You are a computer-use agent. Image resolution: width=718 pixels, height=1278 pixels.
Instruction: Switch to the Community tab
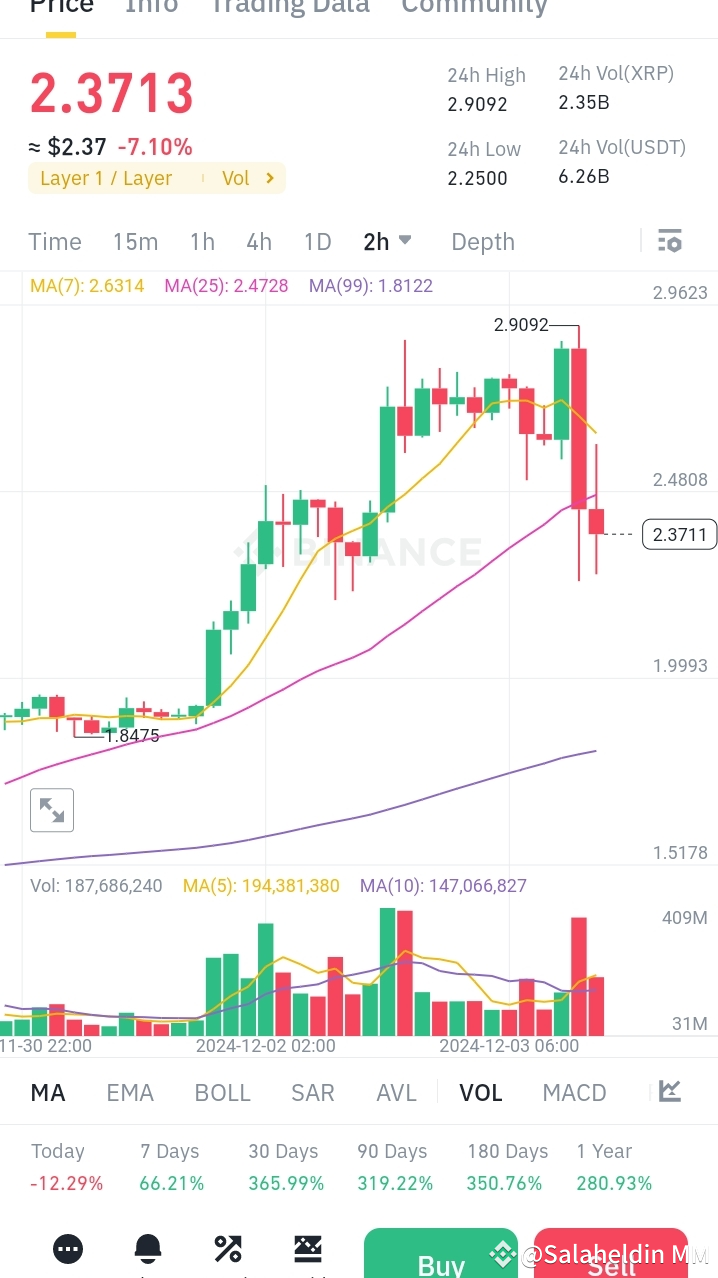coord(474,8)
